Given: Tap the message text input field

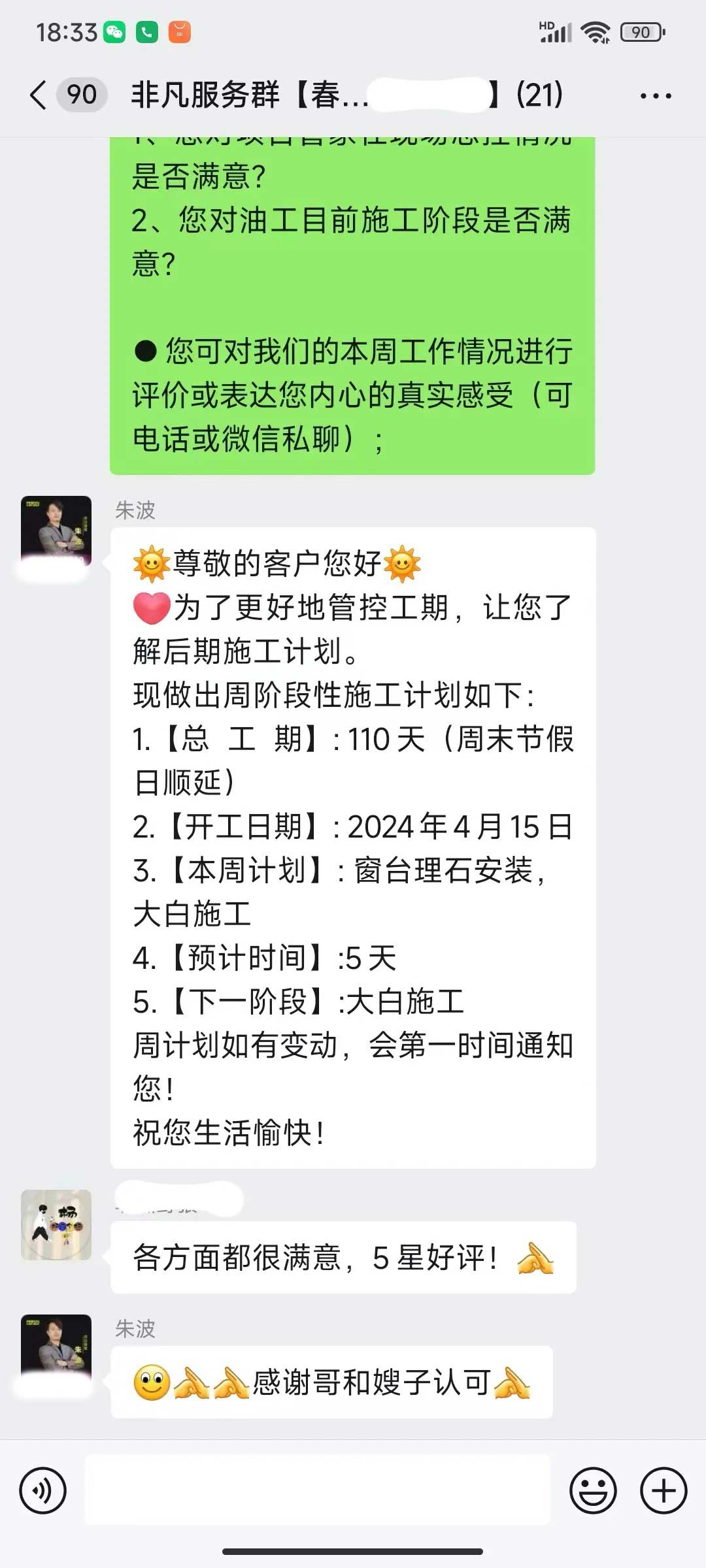Looking at the screenshot, I should click(x=318, y=1490).
